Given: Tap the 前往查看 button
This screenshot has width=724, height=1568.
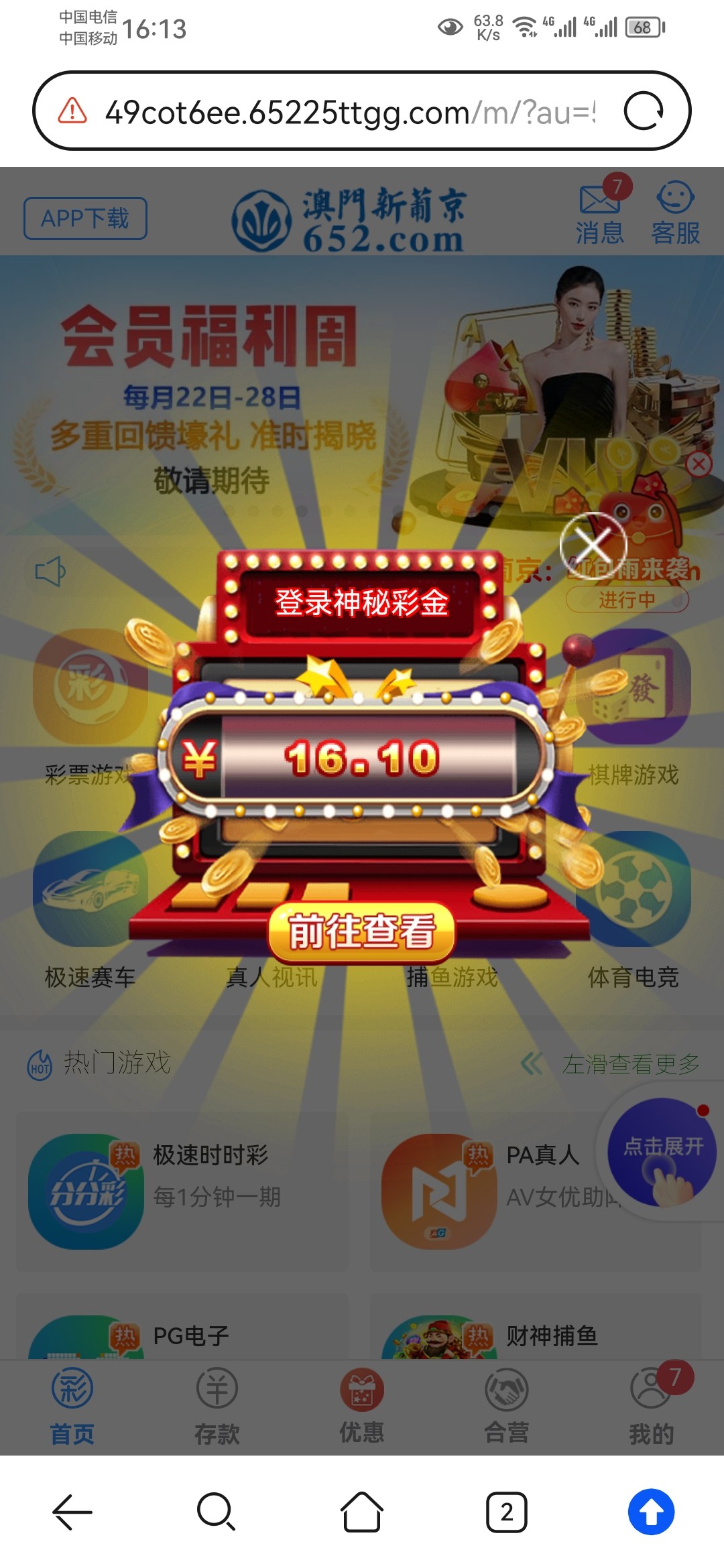Looking at the screenshot, I should click(361, 932).
